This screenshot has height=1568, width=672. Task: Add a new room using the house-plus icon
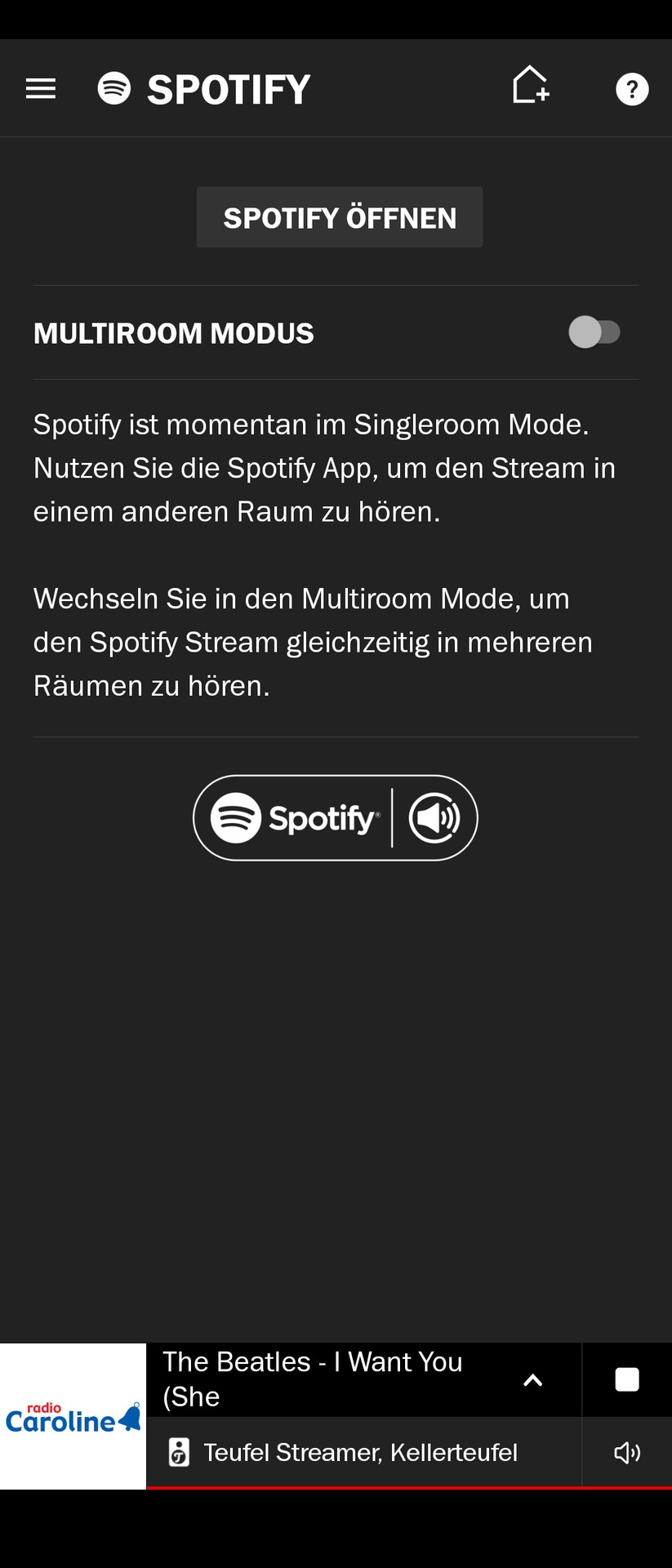coord(531,88)
